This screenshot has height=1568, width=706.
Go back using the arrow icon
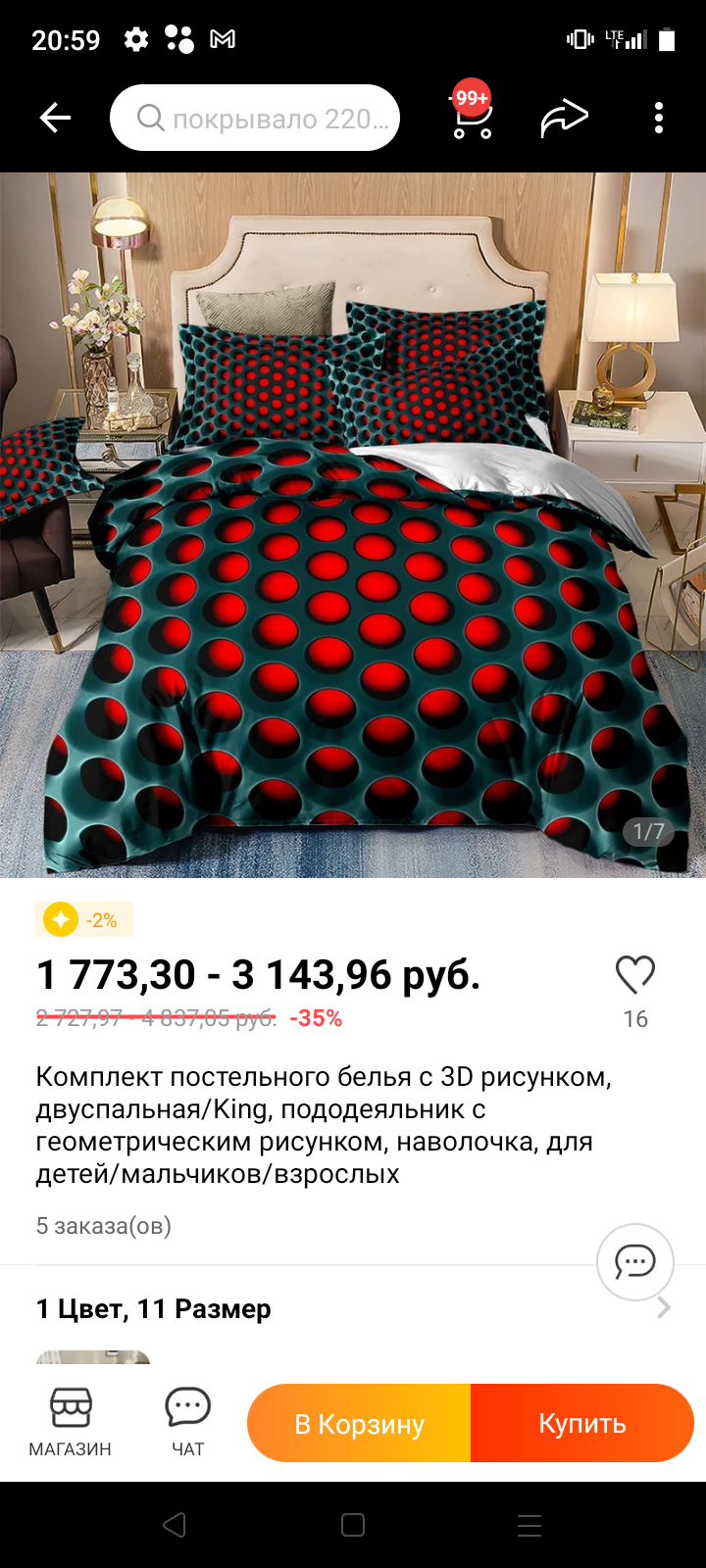(x=55, y=119)
